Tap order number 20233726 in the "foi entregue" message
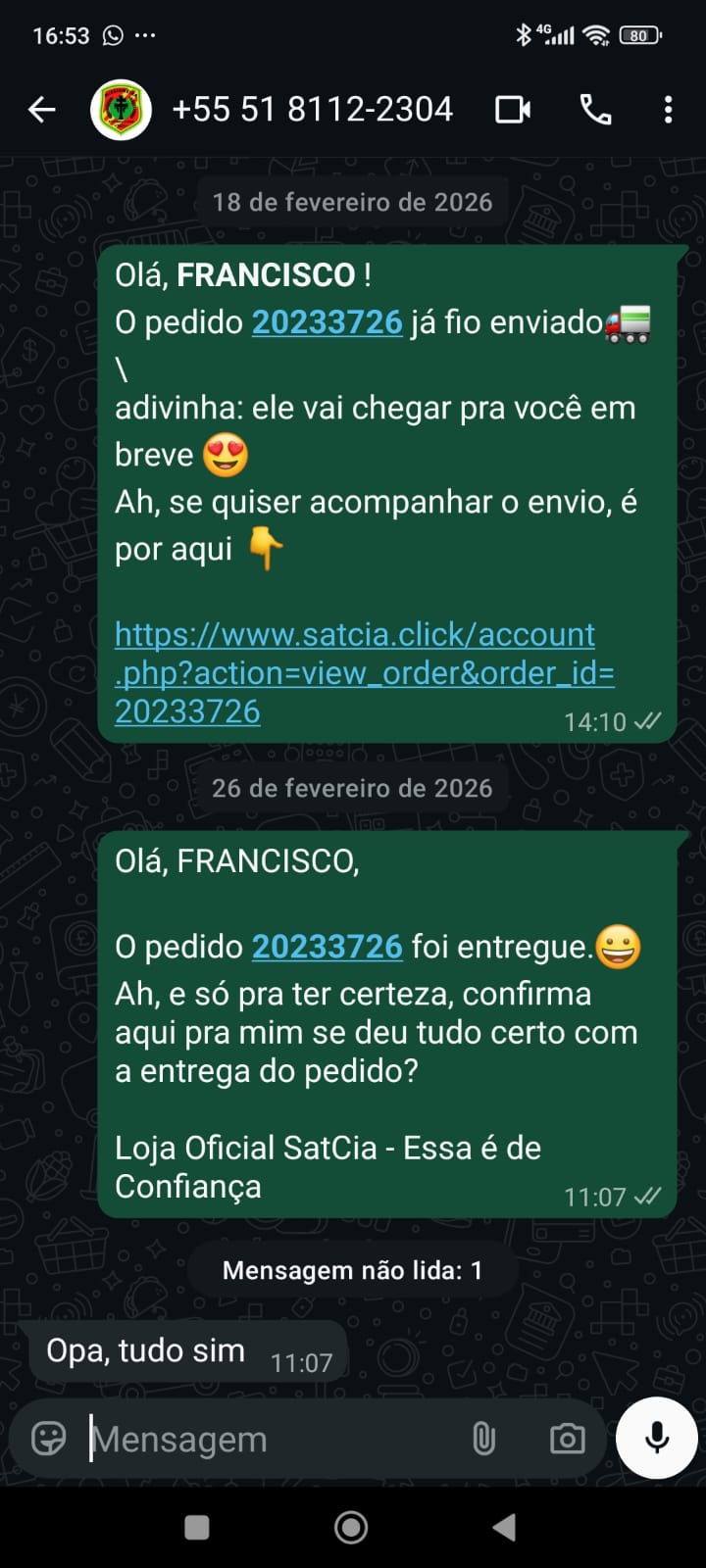The image size is (706, 1568). (x=327, y=947)
